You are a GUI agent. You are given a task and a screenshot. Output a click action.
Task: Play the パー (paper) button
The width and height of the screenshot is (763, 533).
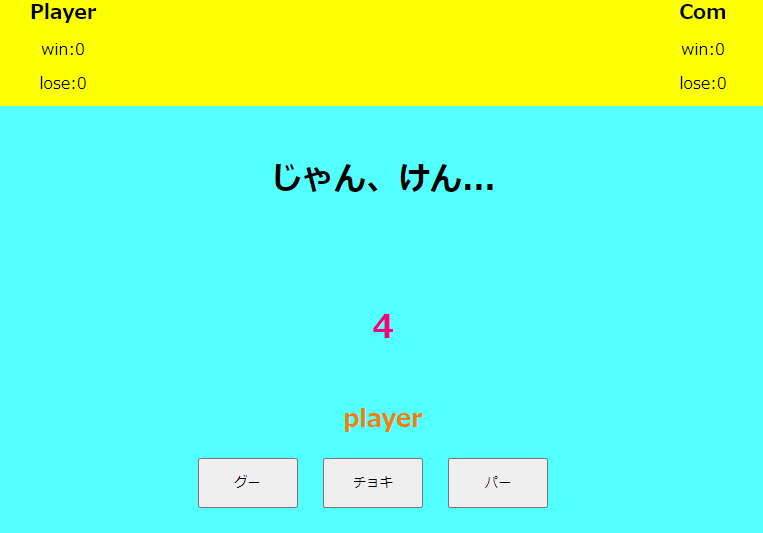click(497, 482)
